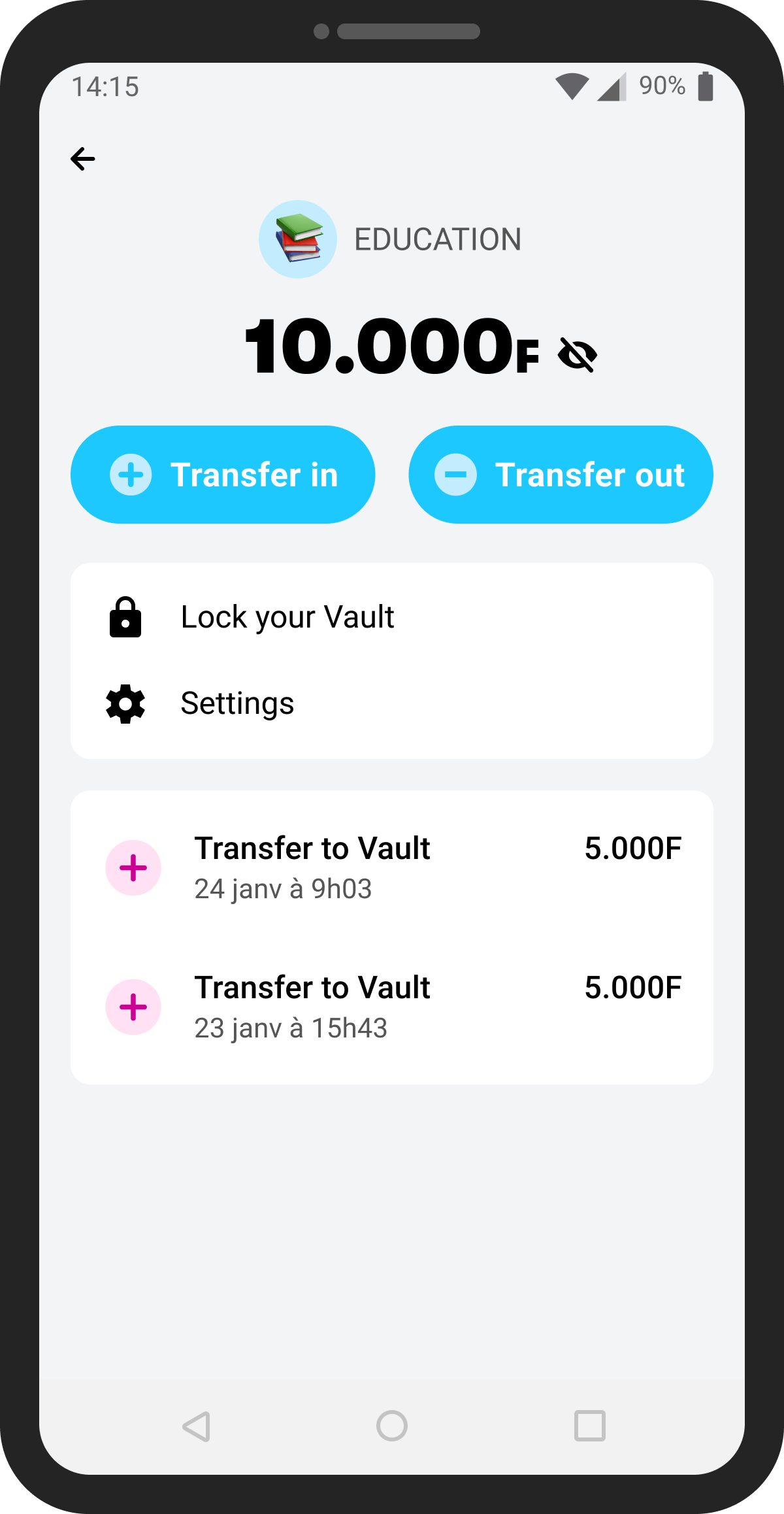Viewport: 784px width, 1514px height.
Task: Tap the back arrow to exit the vault
Action: [x=82, y=158]
